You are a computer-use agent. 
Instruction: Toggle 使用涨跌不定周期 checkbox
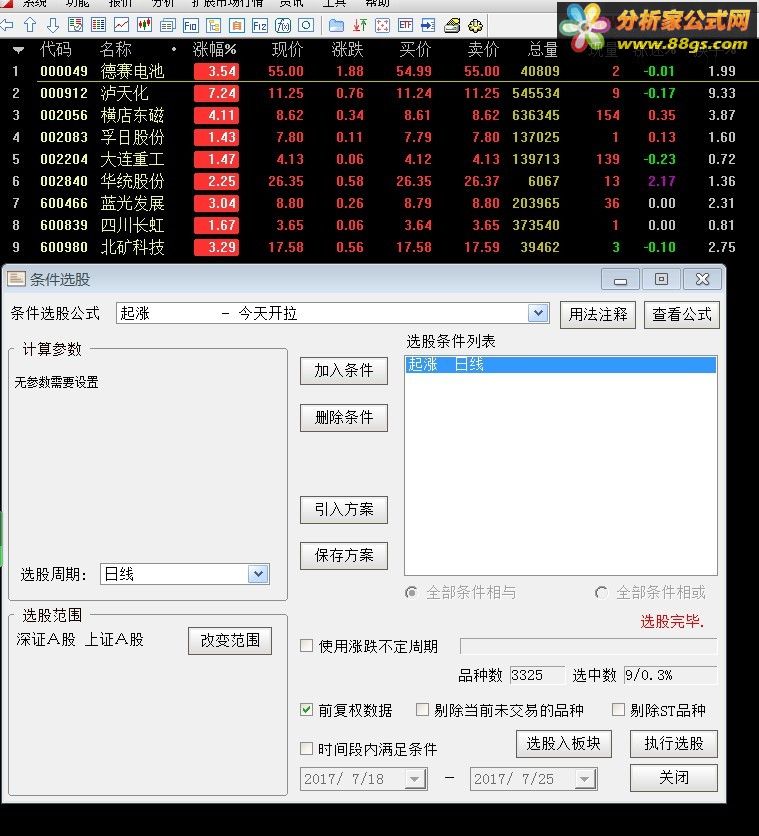(x=307, y=646)
